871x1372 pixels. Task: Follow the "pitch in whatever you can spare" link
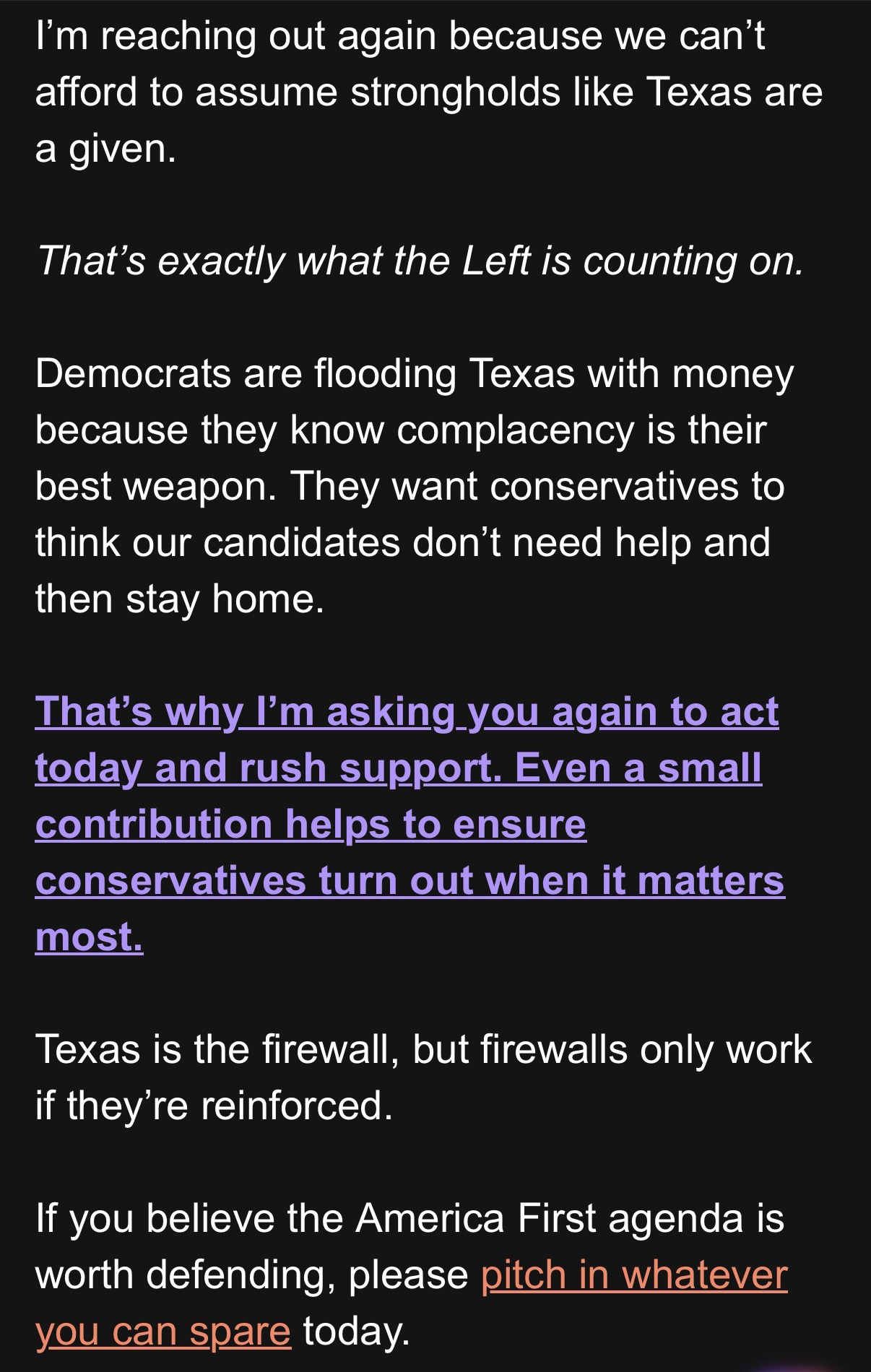(x=633, y=1275)
